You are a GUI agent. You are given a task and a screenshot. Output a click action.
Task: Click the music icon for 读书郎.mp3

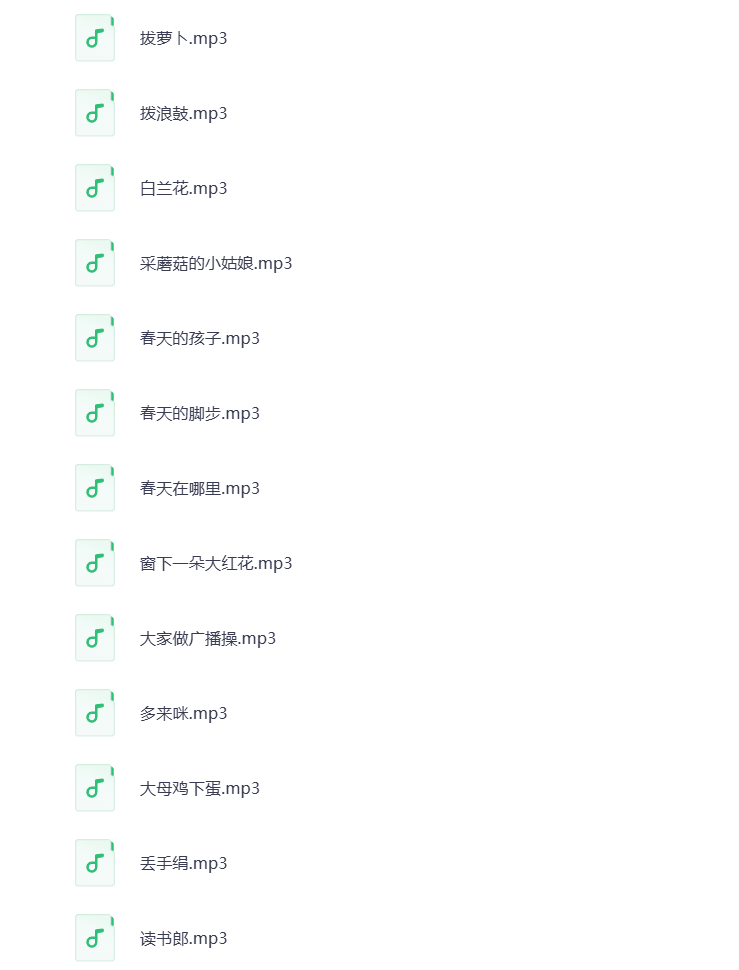tap(94, 937)
